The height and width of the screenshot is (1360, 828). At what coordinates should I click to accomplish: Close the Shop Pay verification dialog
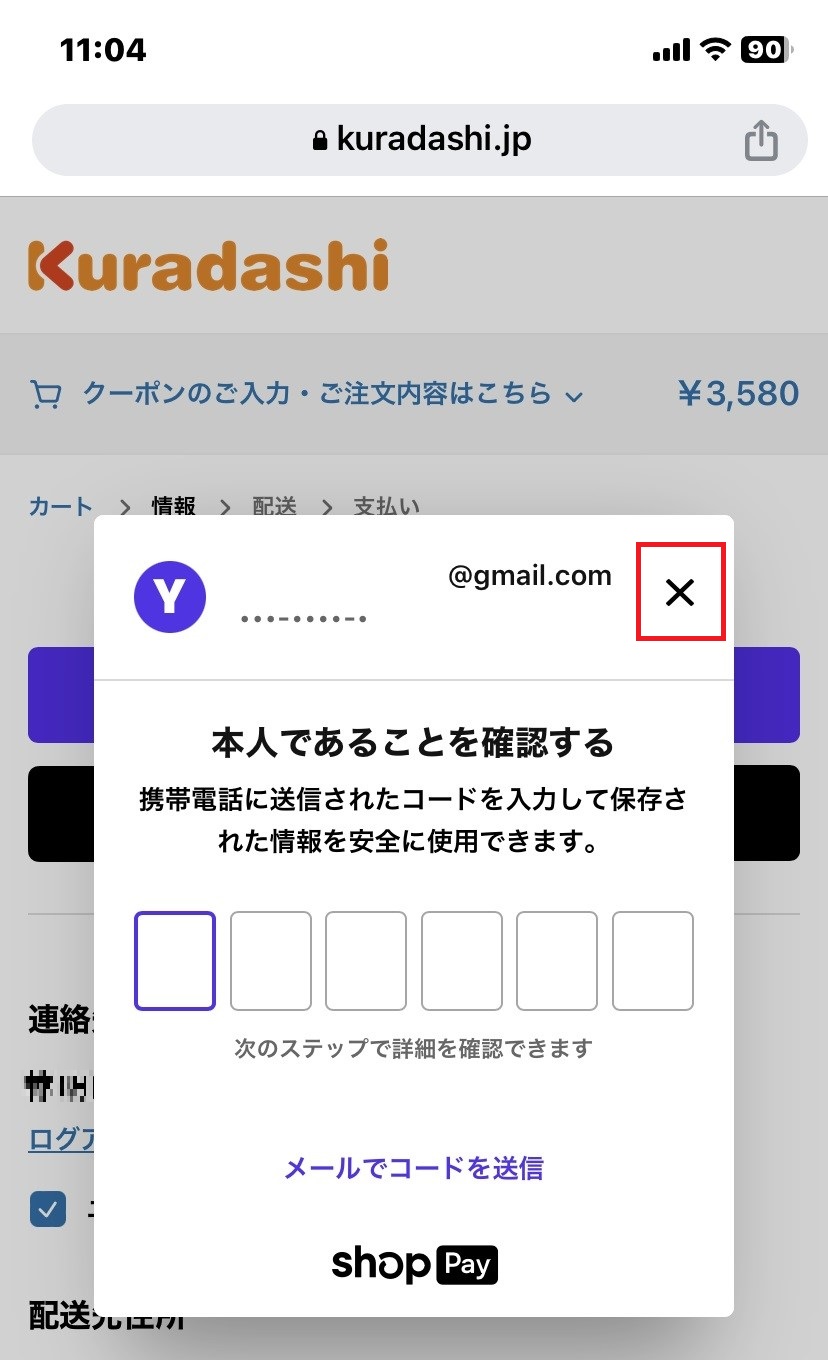coord(680,593)
